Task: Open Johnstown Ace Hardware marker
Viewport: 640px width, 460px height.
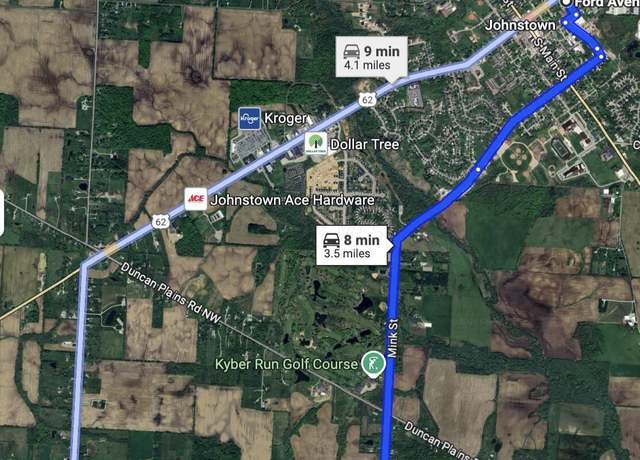Action: [196, 199]
